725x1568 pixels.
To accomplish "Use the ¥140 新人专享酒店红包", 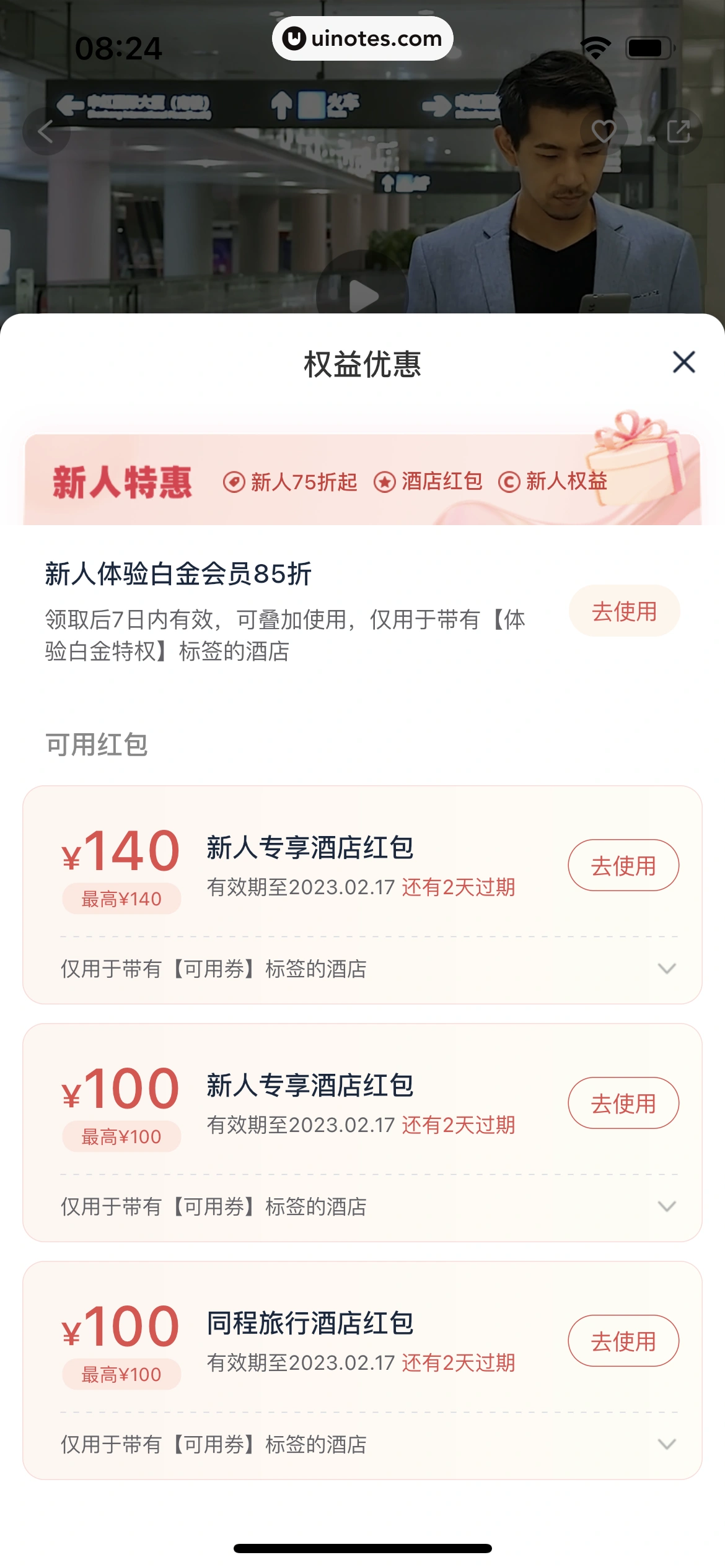I will 623,865.
